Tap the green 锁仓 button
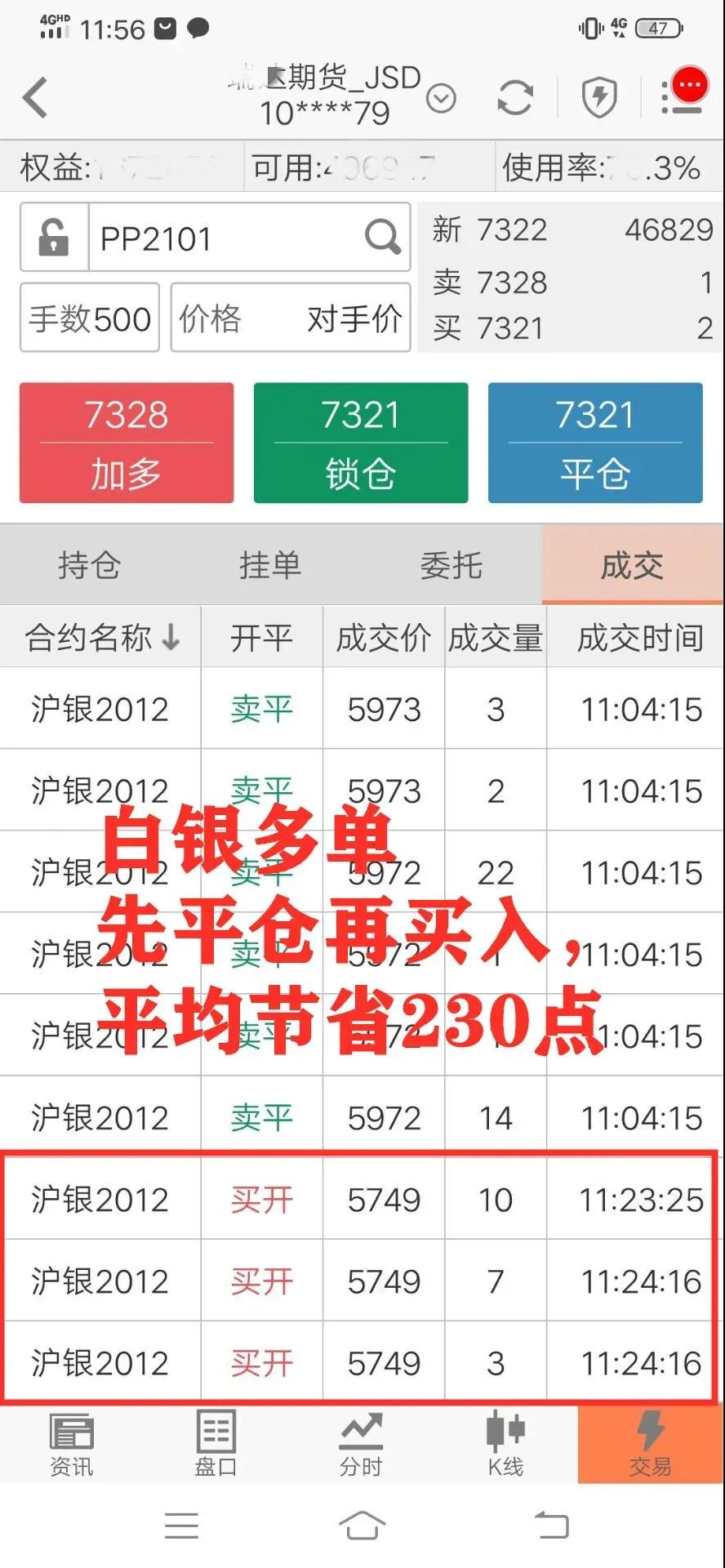The image size is (725, 1568). point(361,443)
